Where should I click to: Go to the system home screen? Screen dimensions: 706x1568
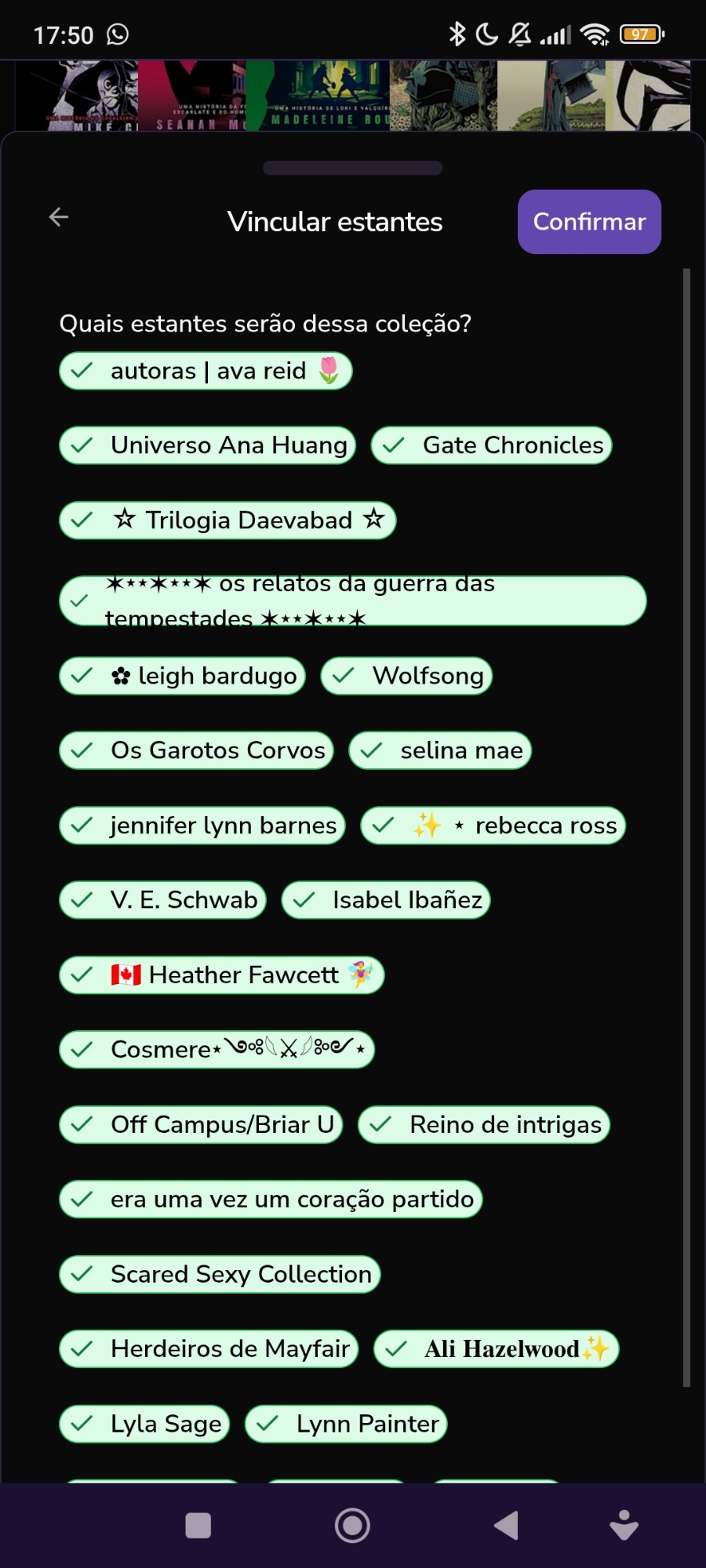pyautogui.click(x=352, y=1526)
